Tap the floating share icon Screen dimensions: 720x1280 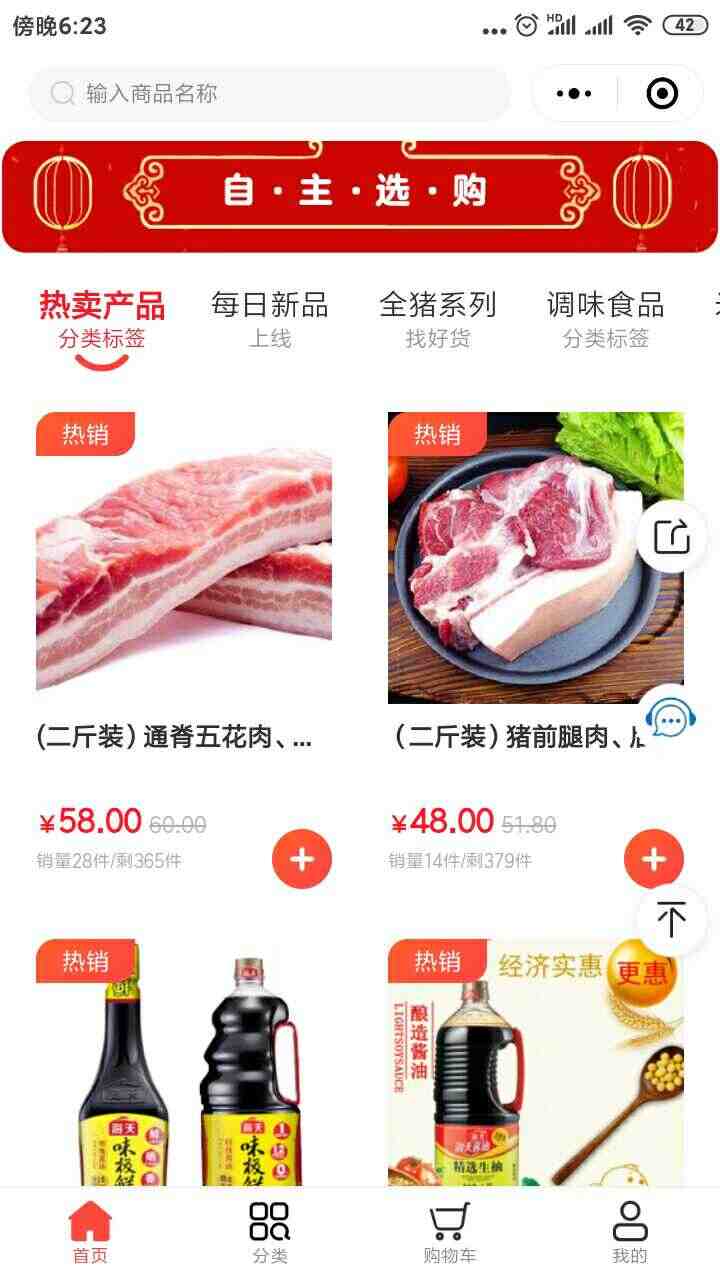[672, 537]
